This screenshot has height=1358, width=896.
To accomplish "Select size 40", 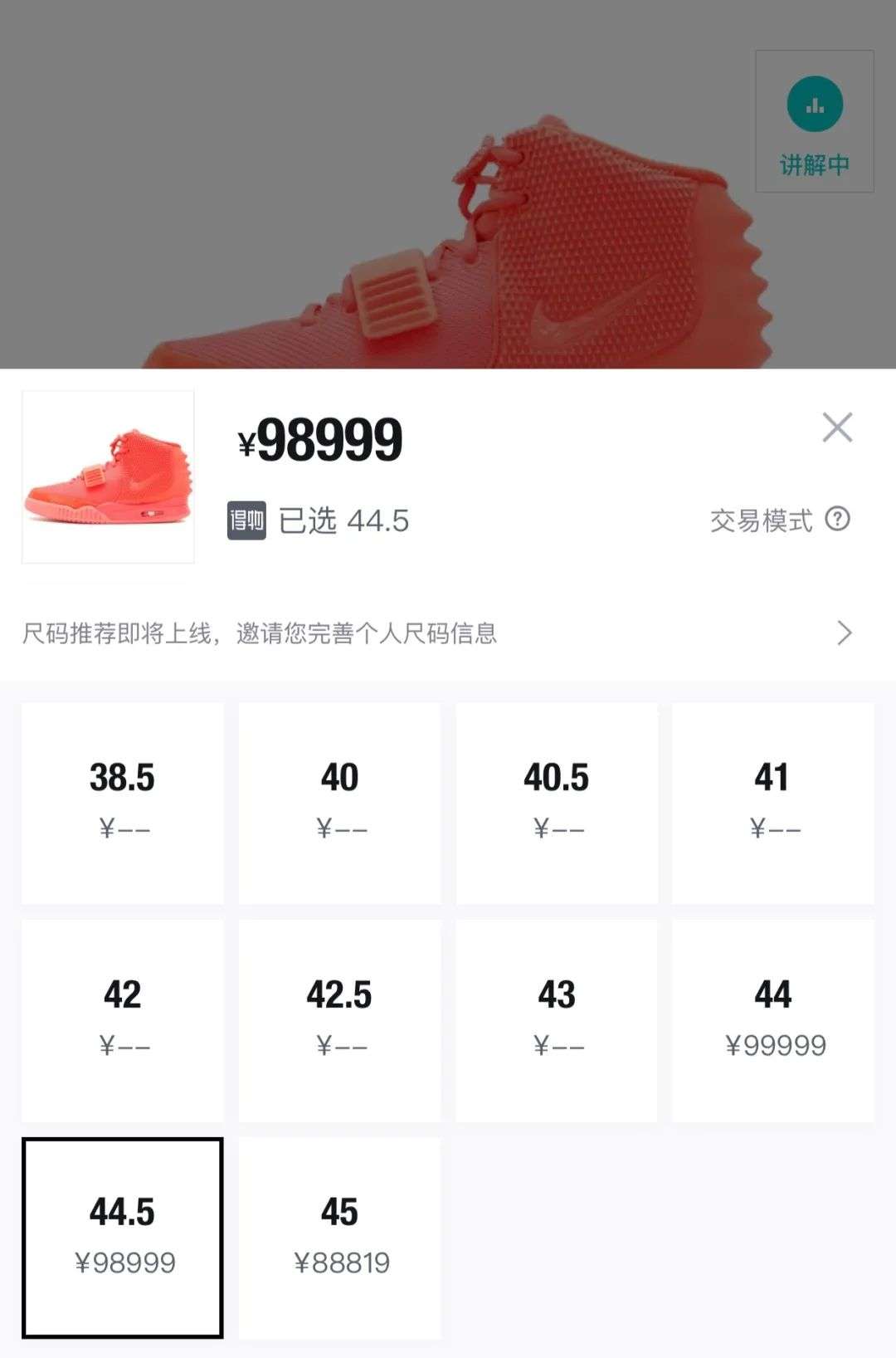I will pyautogui.click(x=339, y=803).
